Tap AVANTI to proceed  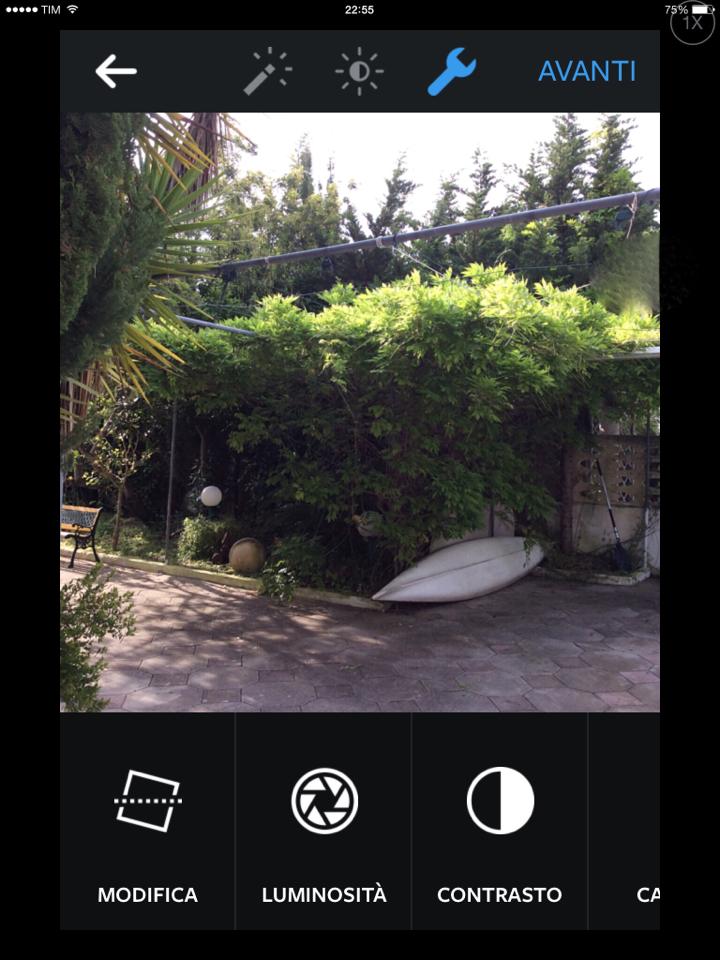click(x=587, y=71)
